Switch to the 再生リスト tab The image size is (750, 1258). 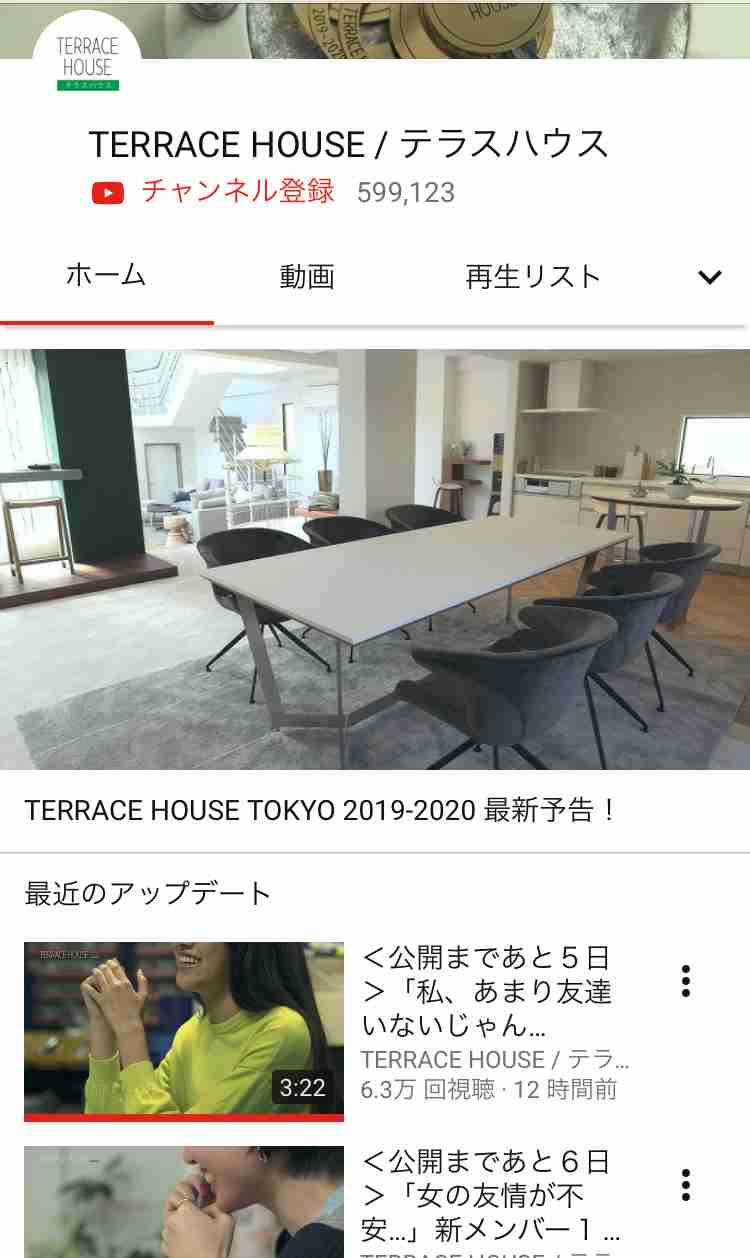(533, 277)
